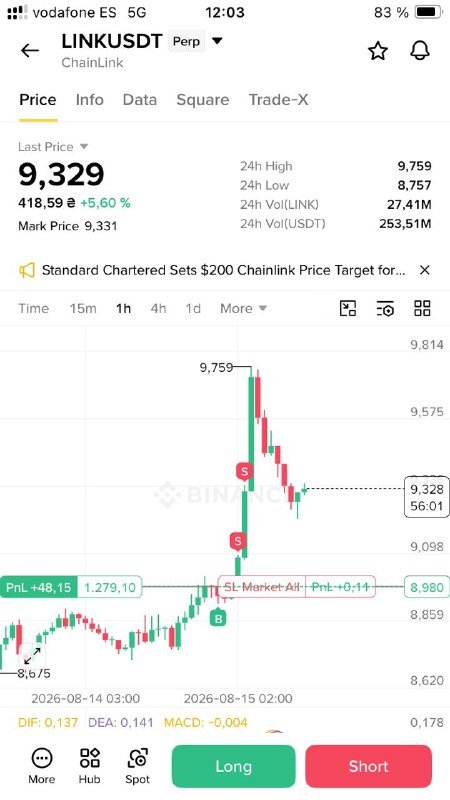Viewport: 450px width, 800px height.
Task: Switch to the Data tab
Action: coord(140,99)
